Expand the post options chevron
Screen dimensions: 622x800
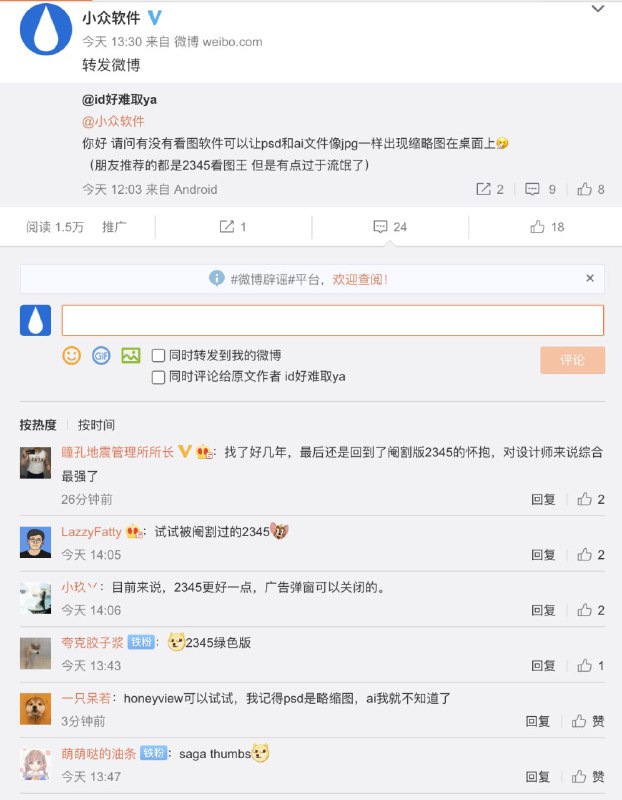[x=598, y=9]
